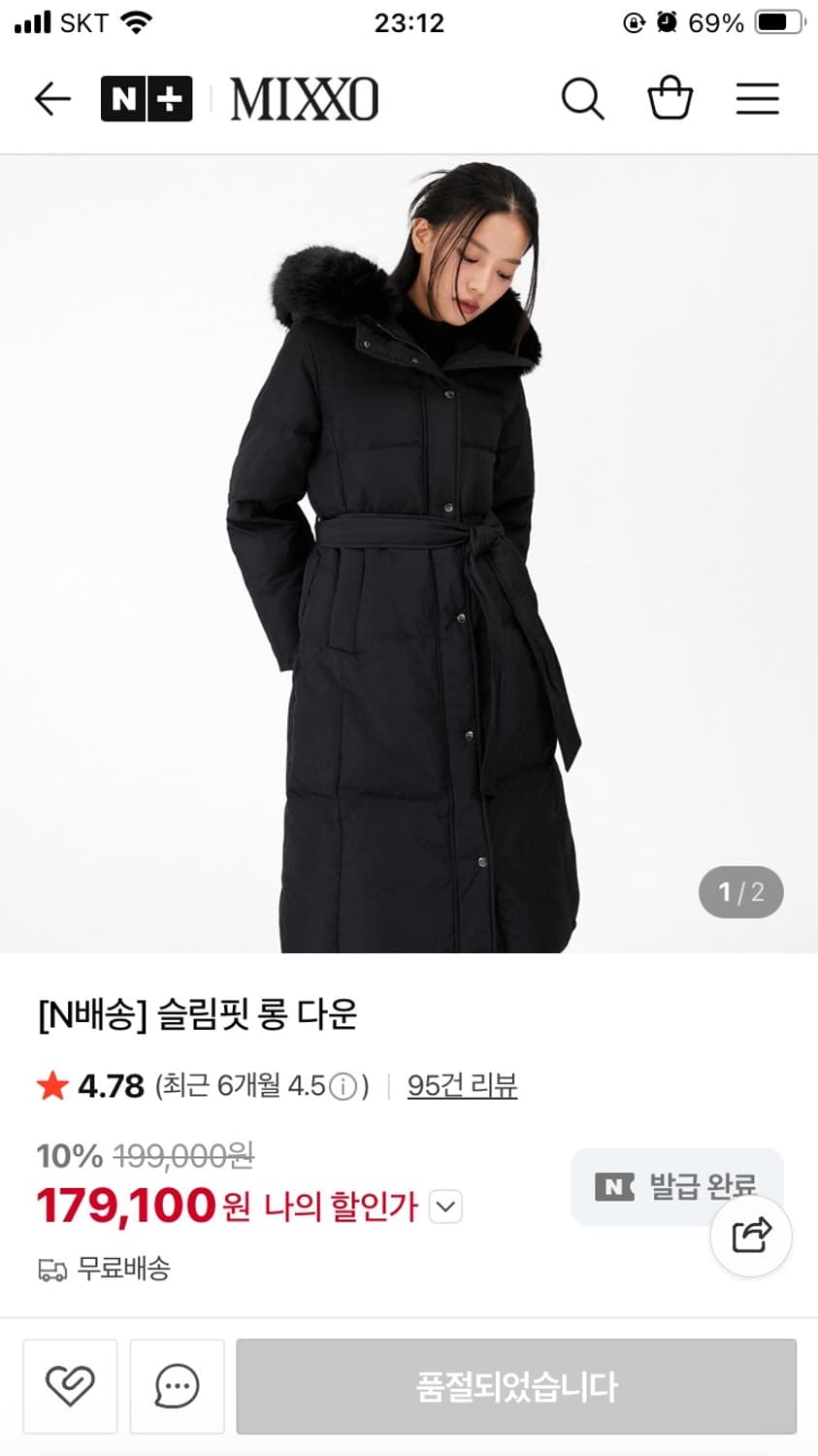Tap the back arrow to go back
The image size is (818, 1456).
pyautogui.click(x=51, y=98)
